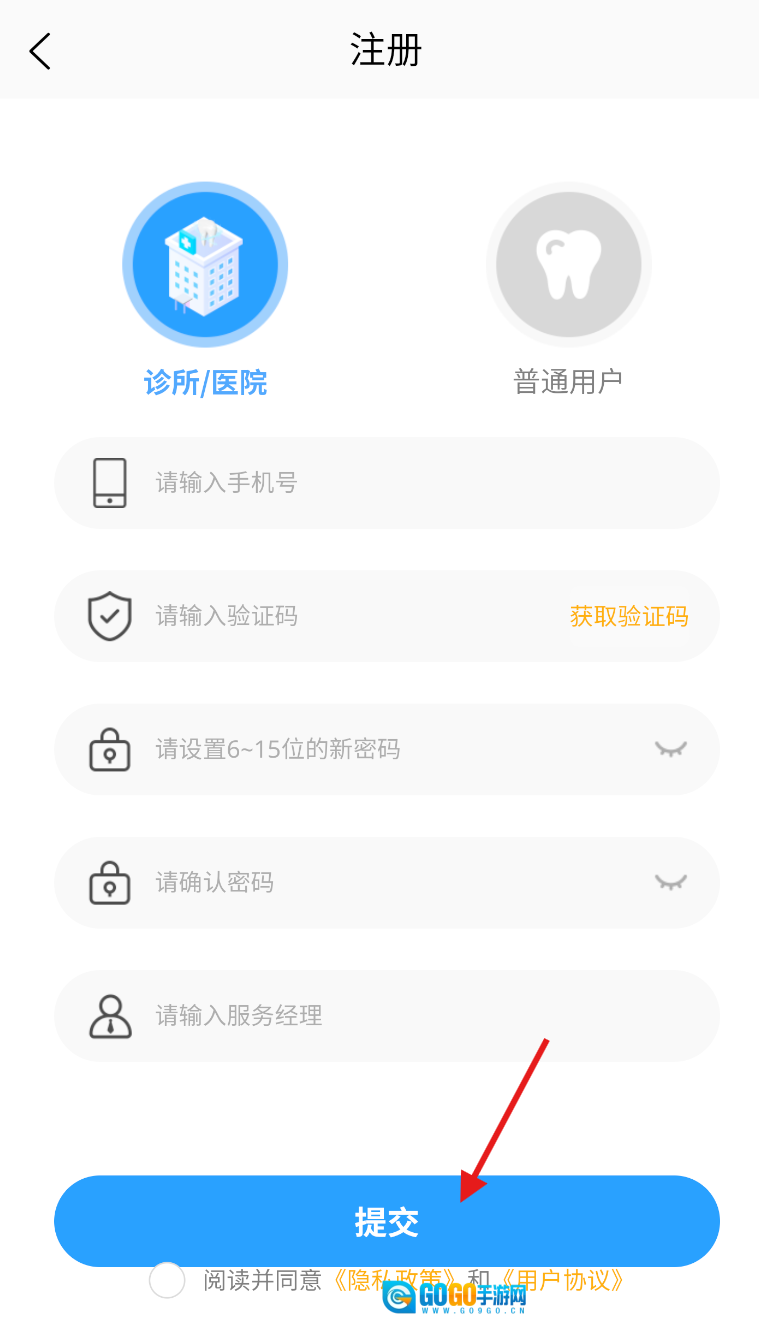Show the new password via its eye icon
This screenshot has width=759, height=1324.
[x=671, y=749]
